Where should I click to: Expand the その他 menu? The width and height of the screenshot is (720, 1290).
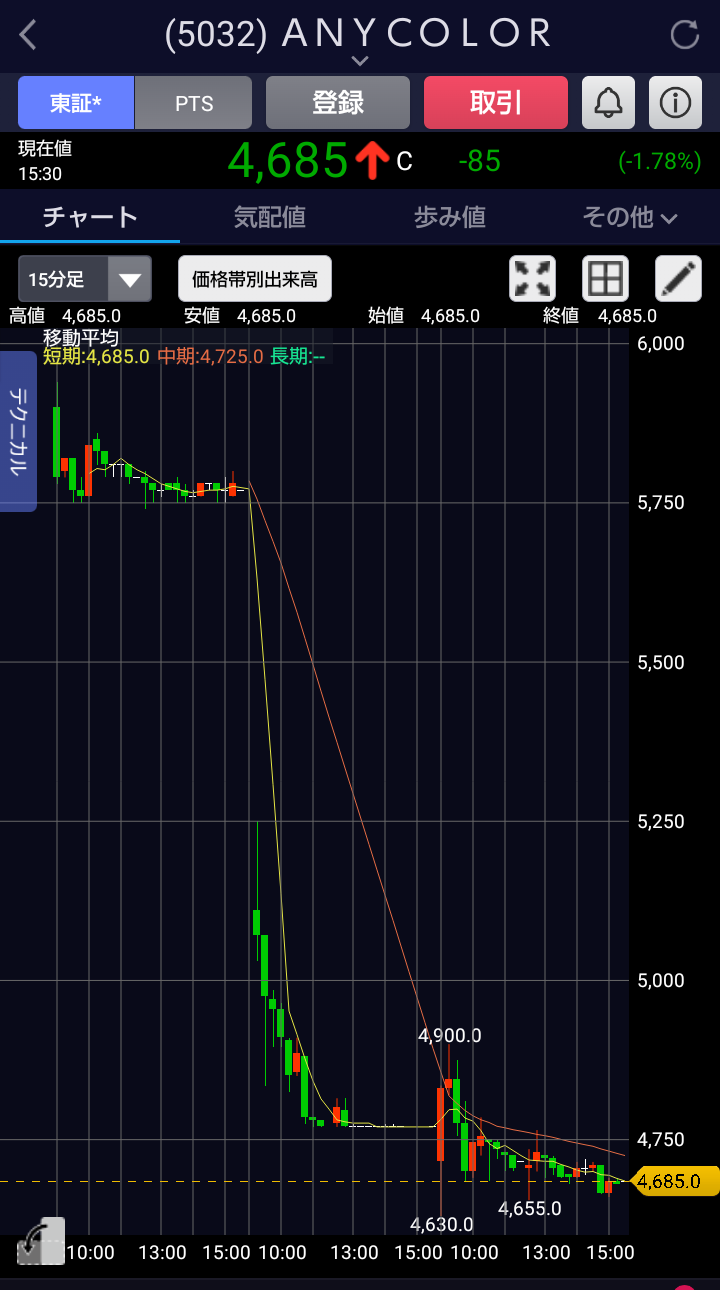coord(630,217)
